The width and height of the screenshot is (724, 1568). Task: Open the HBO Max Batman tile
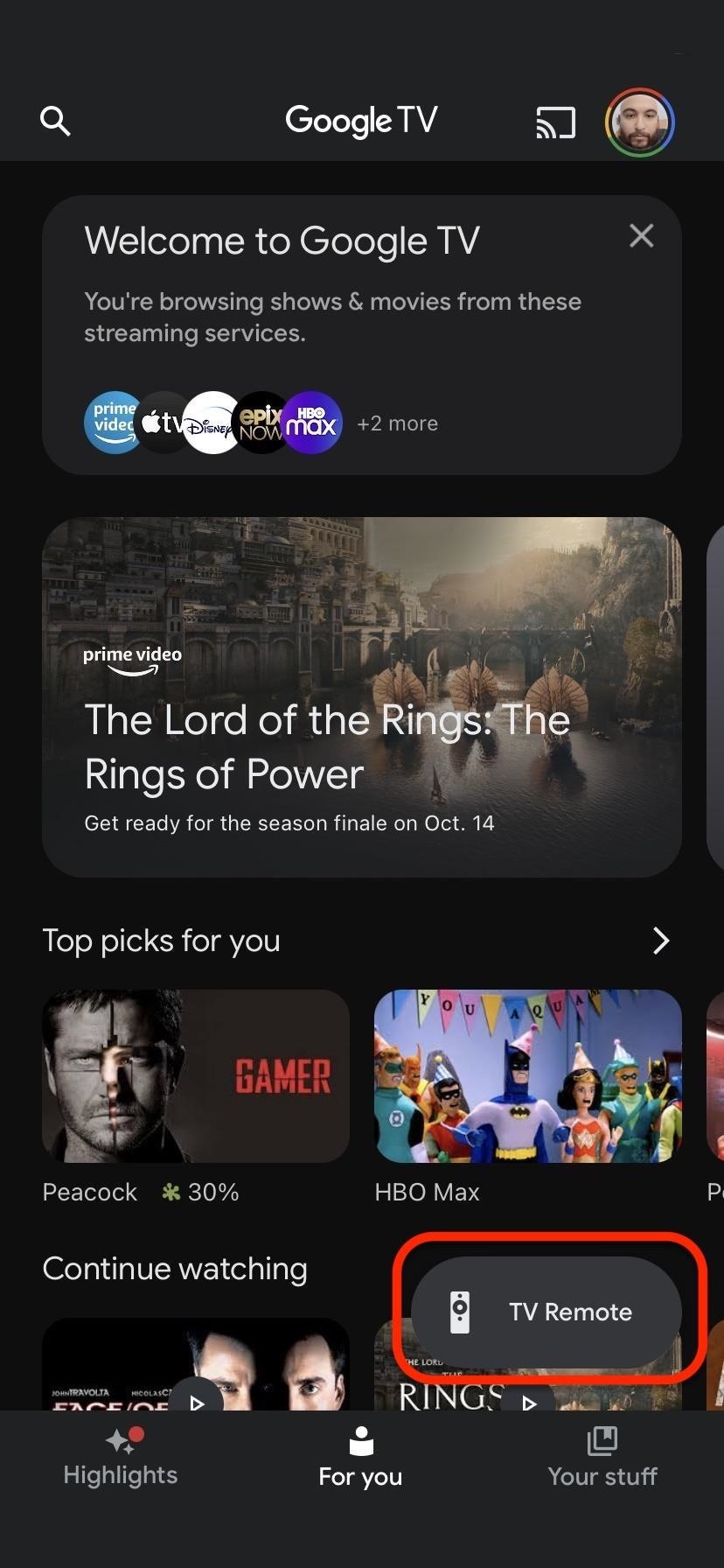527,1075
